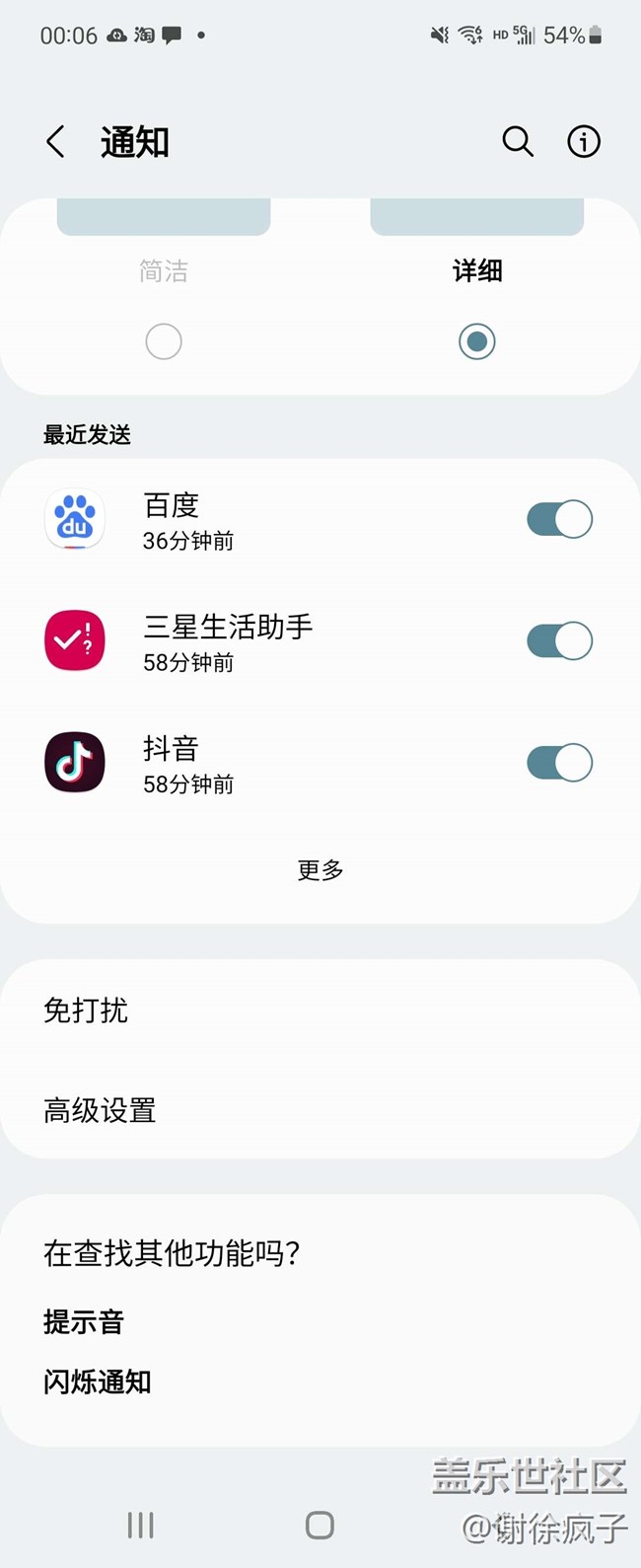
Task: Show 更多 recently sent apps
Action: [320, 870]
